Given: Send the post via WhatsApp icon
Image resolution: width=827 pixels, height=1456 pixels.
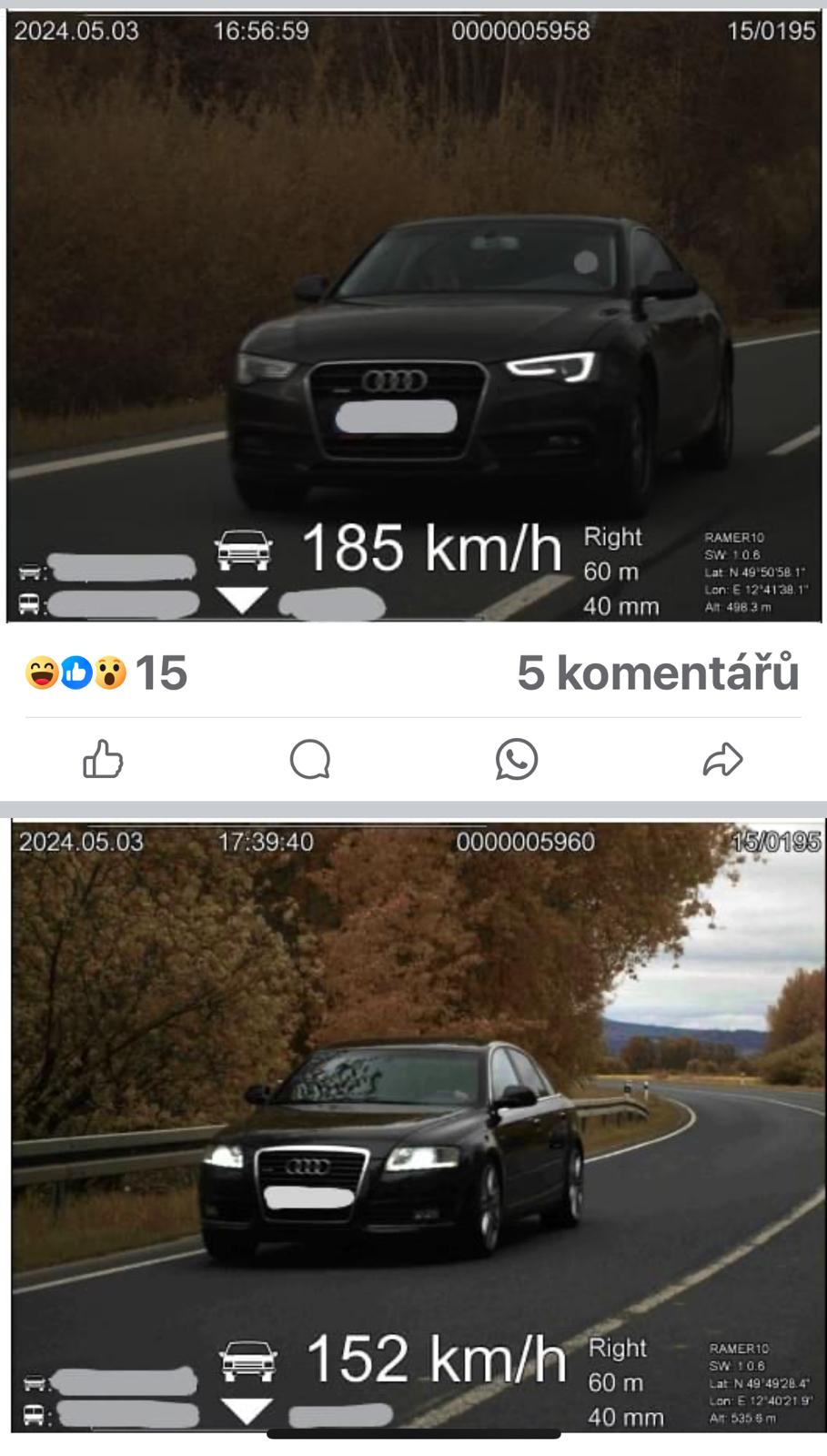Looking at the screenshot, I should (516, 759).
